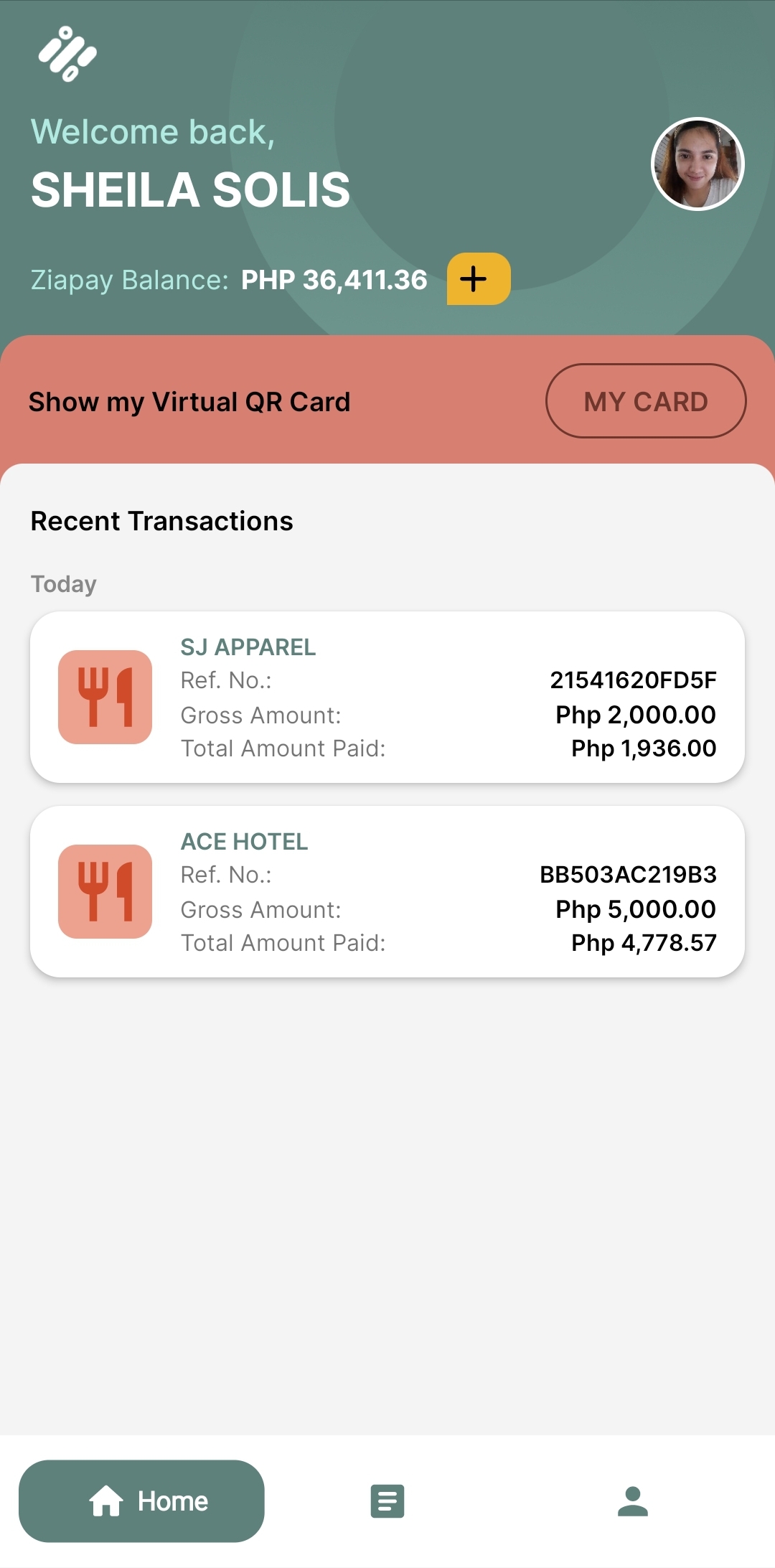View the ACE HOTEL transaction details
This screenshot has height=1568, width=775.
coord(387,891)
